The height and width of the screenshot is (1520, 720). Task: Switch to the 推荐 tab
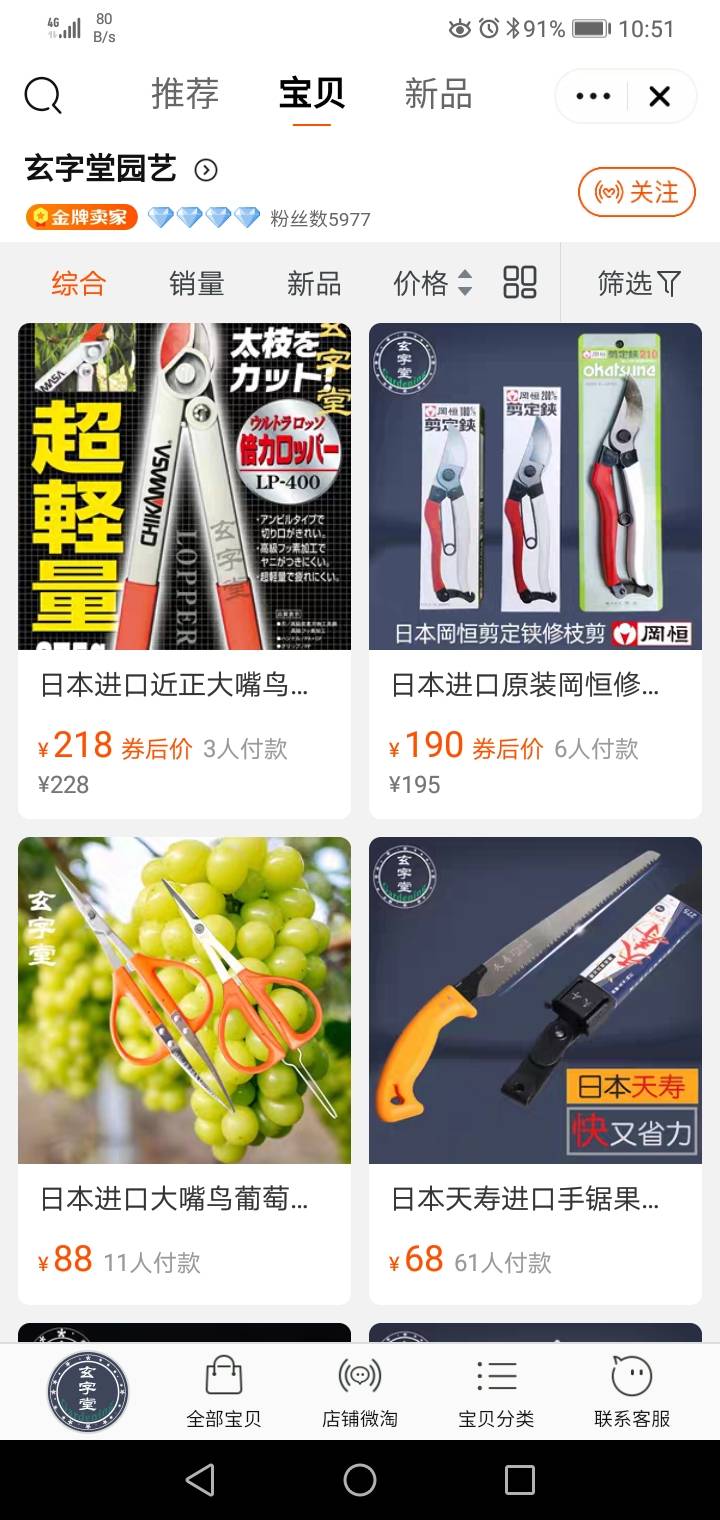[x=185, y=94]
